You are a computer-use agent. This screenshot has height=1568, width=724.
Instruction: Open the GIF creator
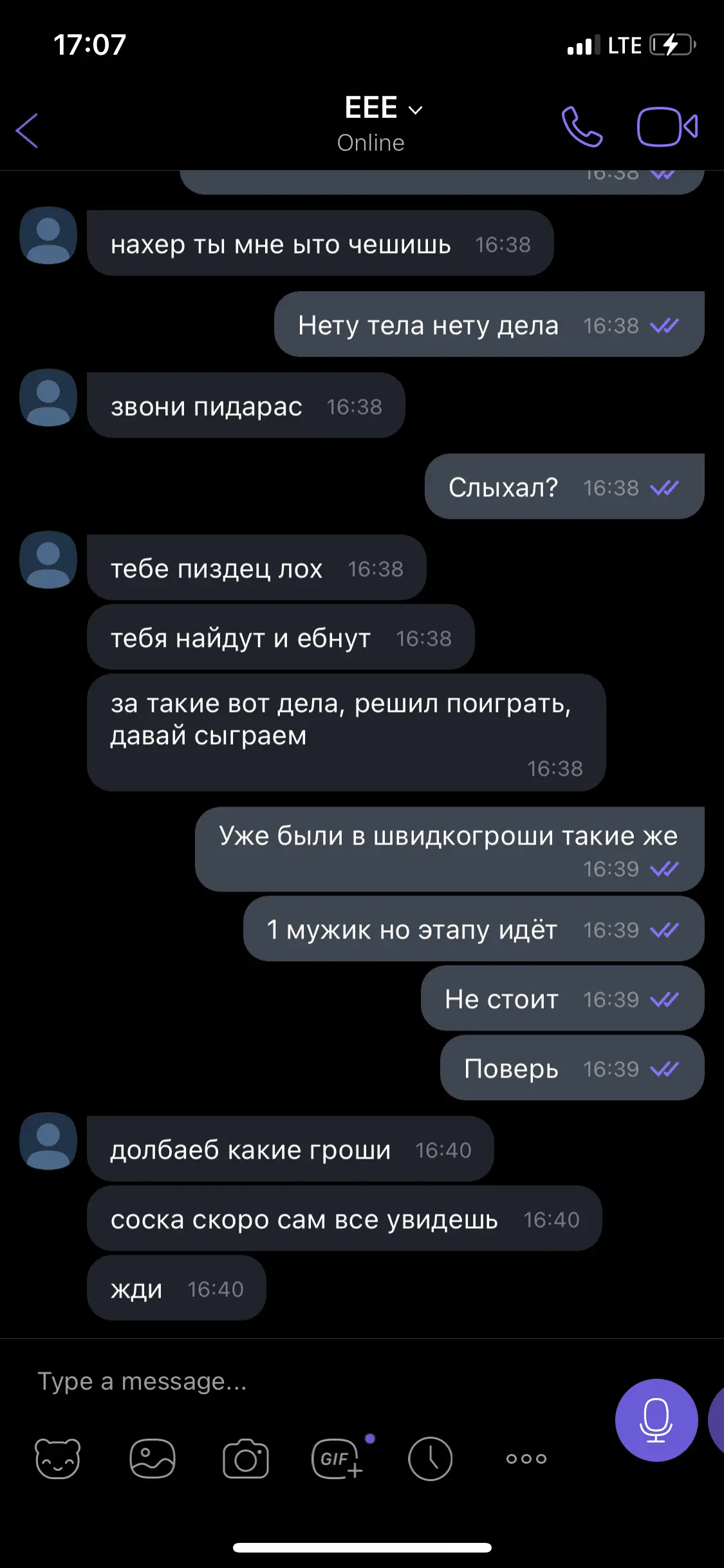[x=337, y=1459]
